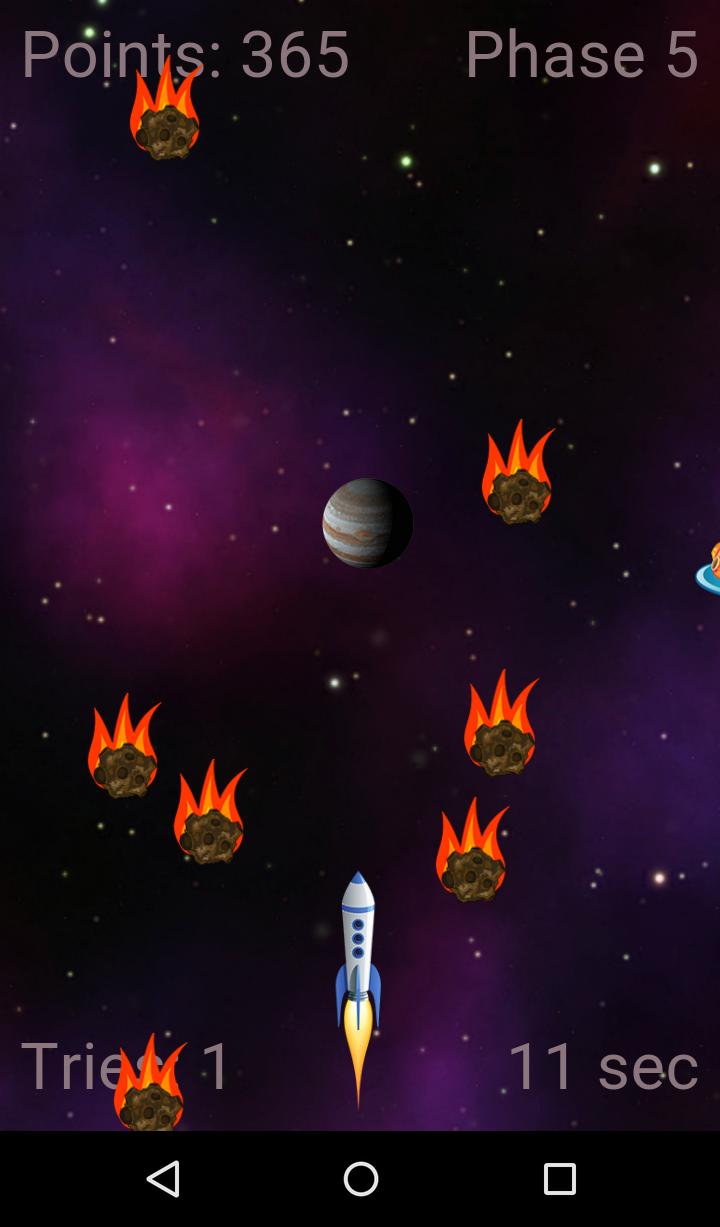Go to the home screen
This screenshot has height=1227, width=720.
click(x=360, y=1179)
